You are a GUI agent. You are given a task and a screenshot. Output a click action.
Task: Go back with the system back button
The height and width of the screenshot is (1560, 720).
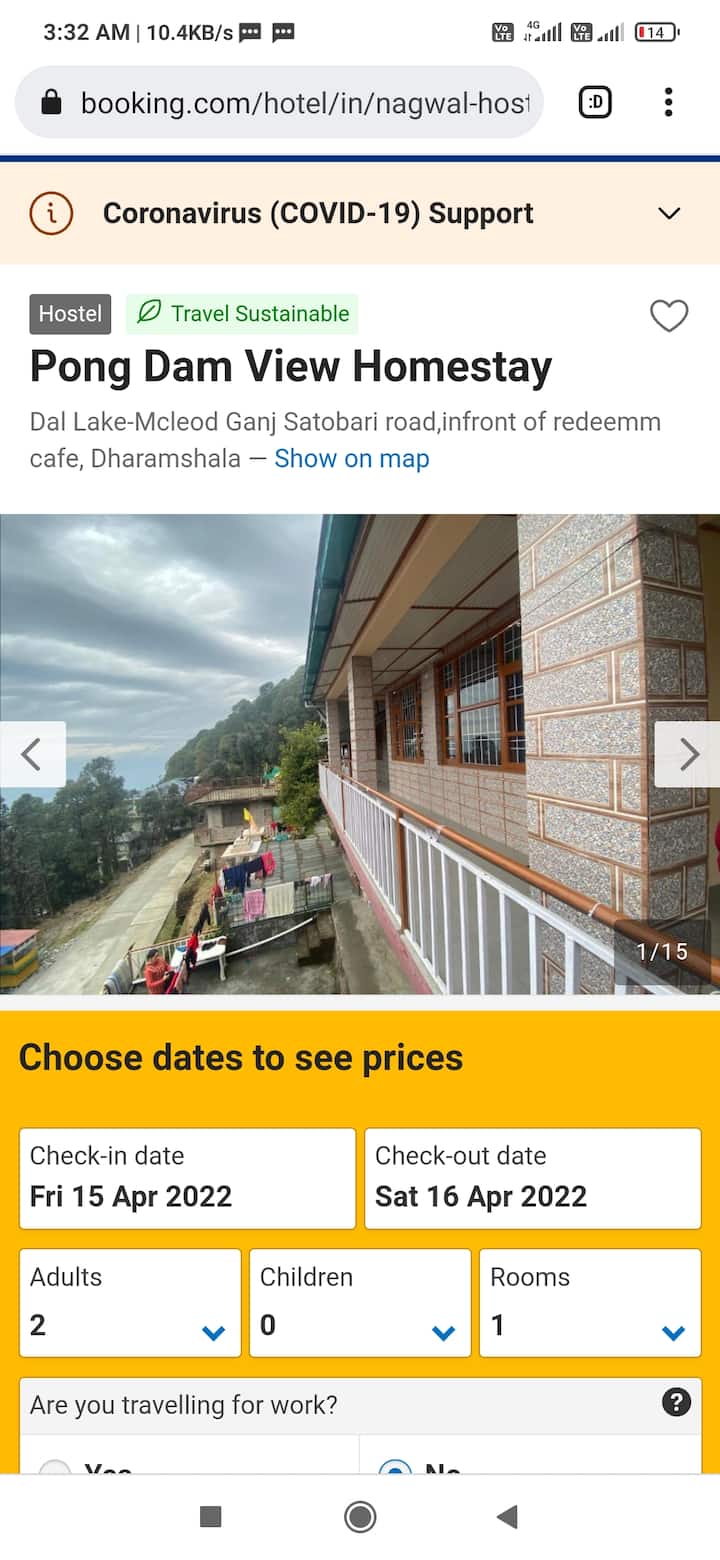[x=507, y=1517]
